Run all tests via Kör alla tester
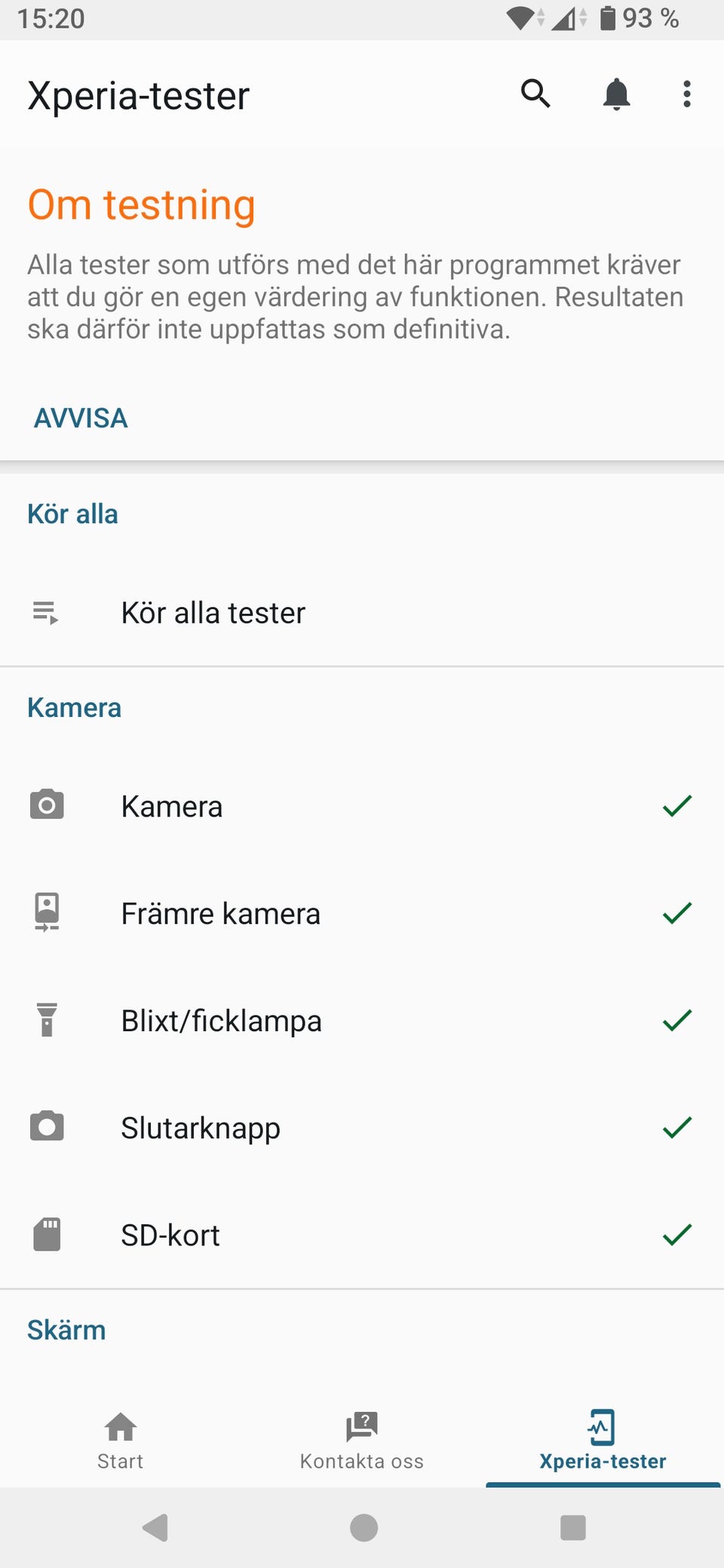This screenshot has width=724, height=1568. click(362, 613)
